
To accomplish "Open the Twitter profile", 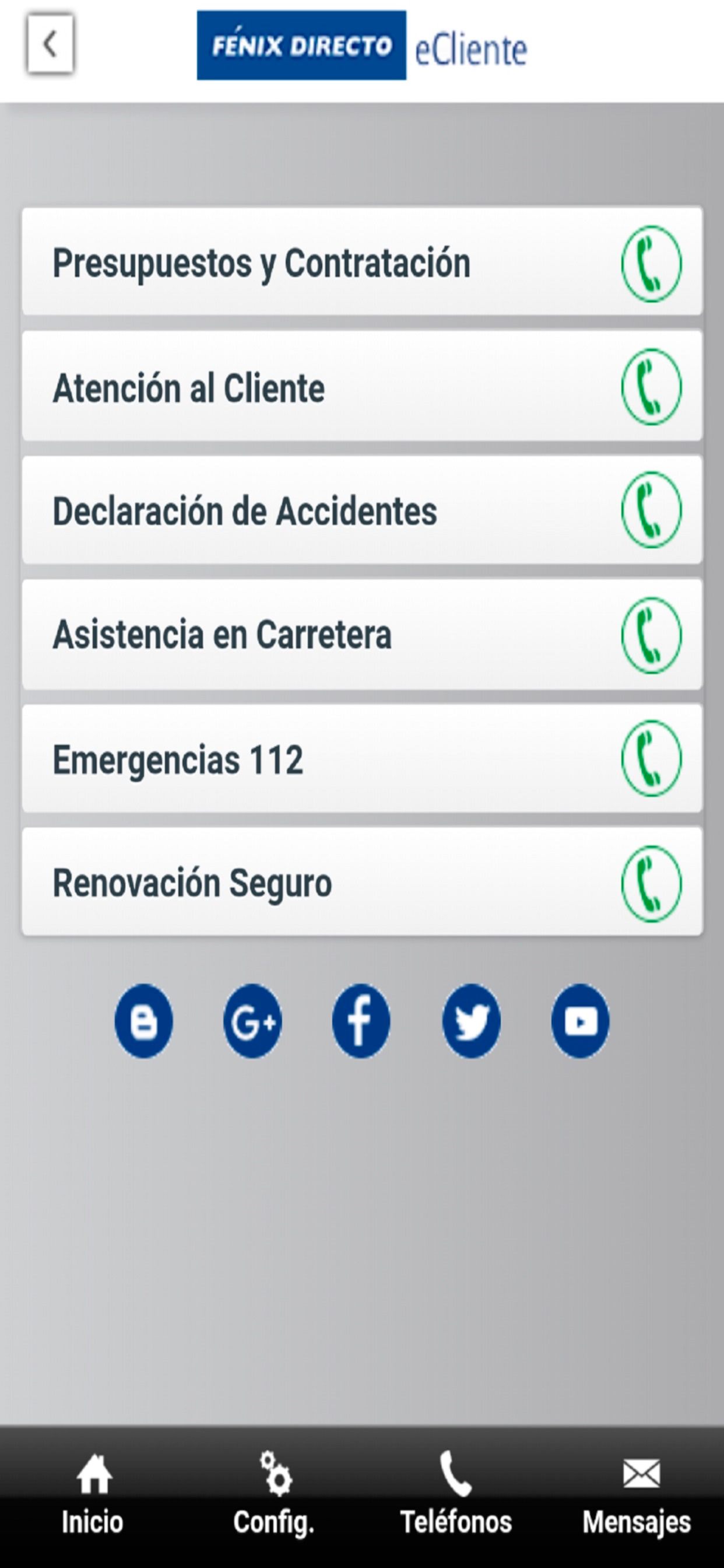I will click(471, 1021).
